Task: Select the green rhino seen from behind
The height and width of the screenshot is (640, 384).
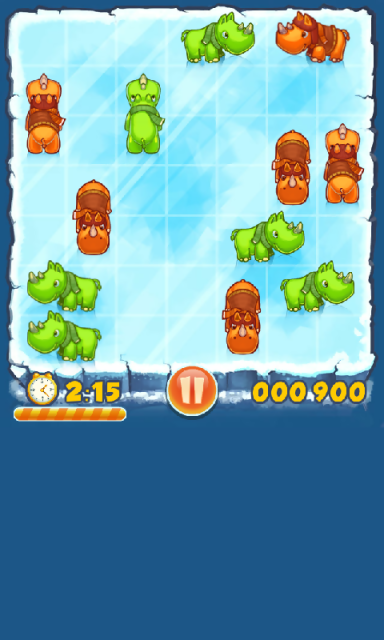Action: coord(144,114)
